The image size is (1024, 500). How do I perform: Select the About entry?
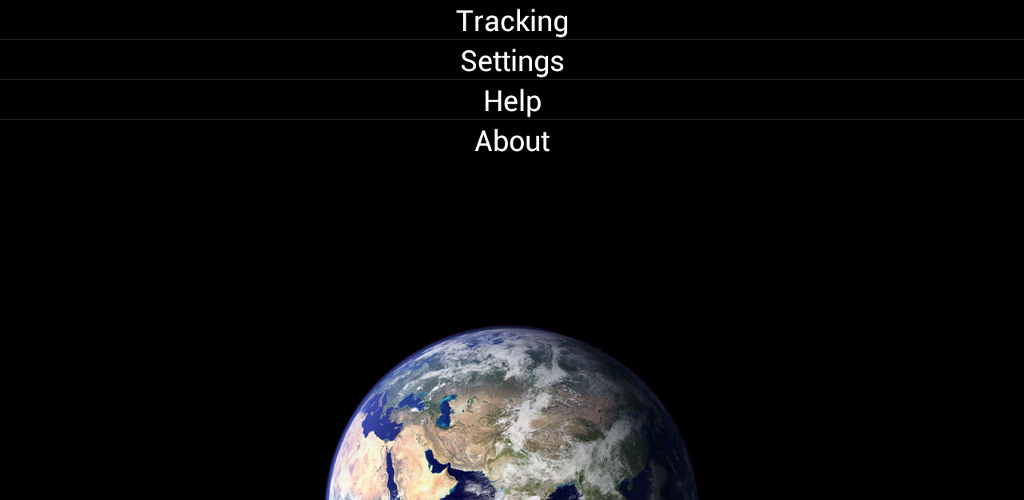coord(512,141)
